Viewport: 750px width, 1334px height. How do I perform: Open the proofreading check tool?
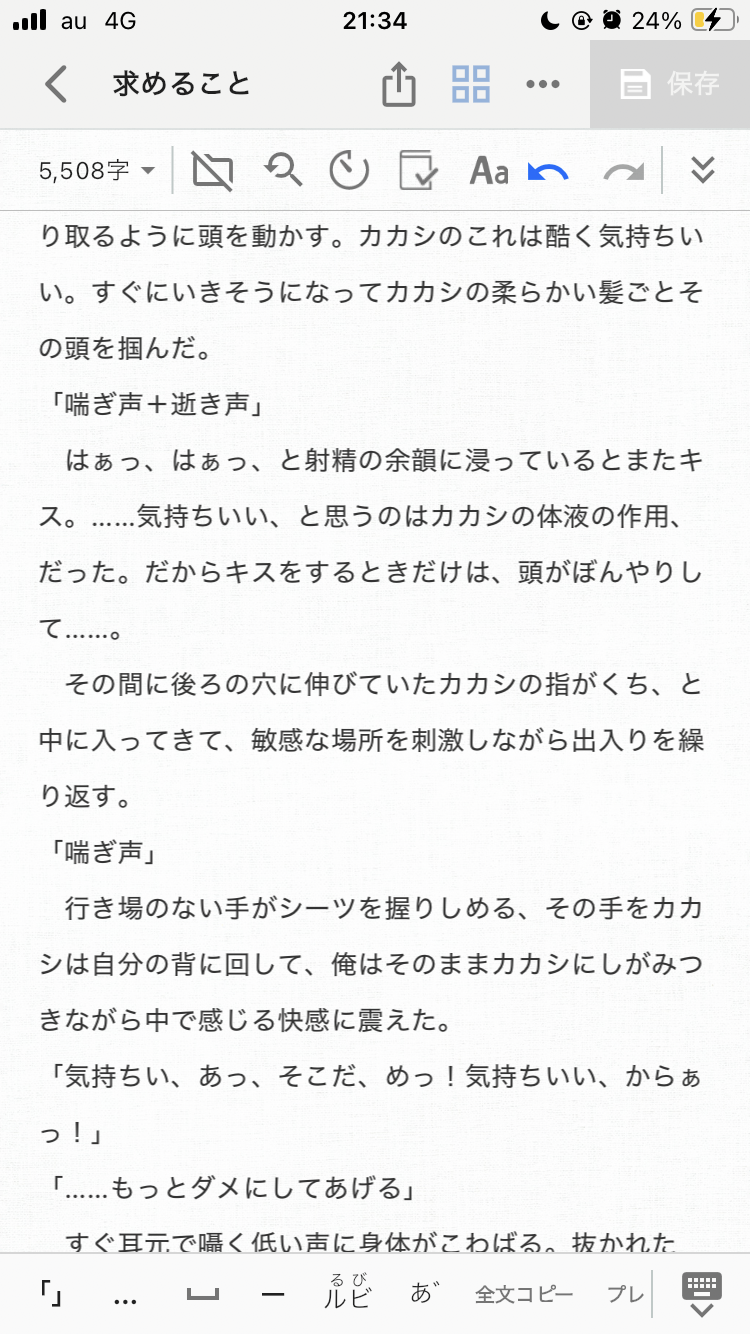point(418,171)
